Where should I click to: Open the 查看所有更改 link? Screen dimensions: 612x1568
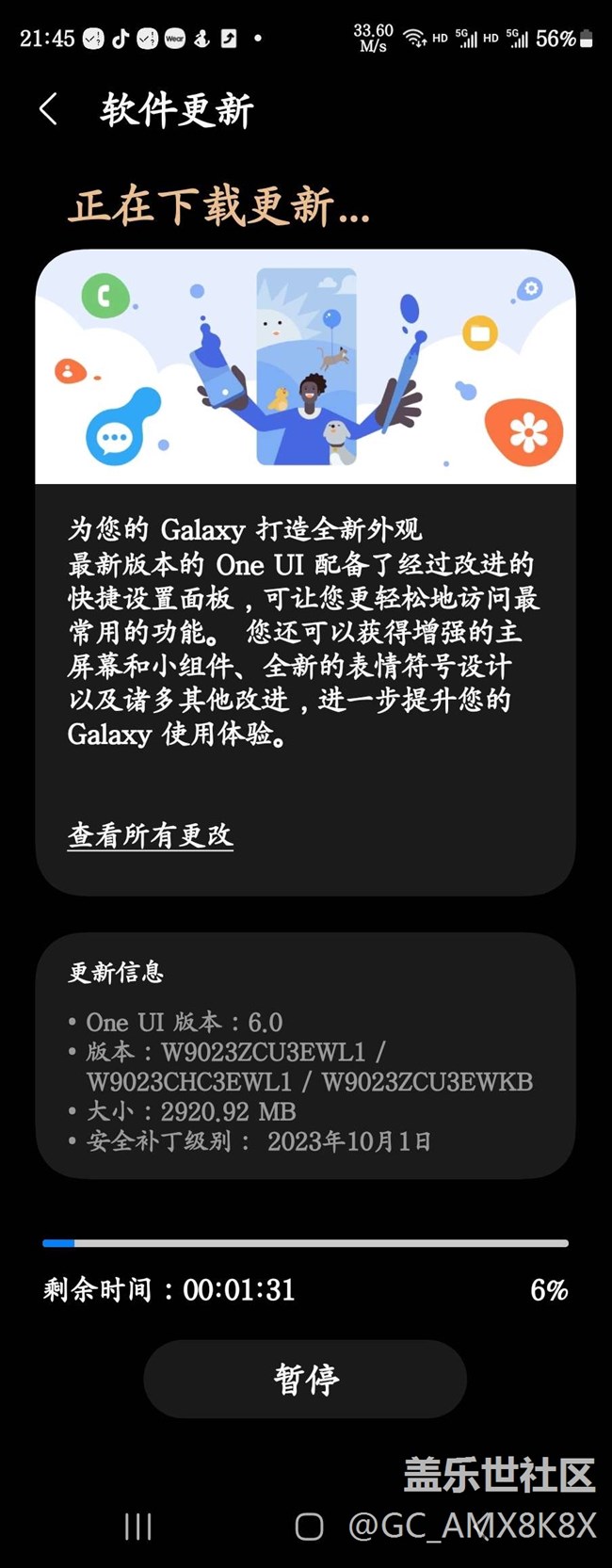point(151,834)
